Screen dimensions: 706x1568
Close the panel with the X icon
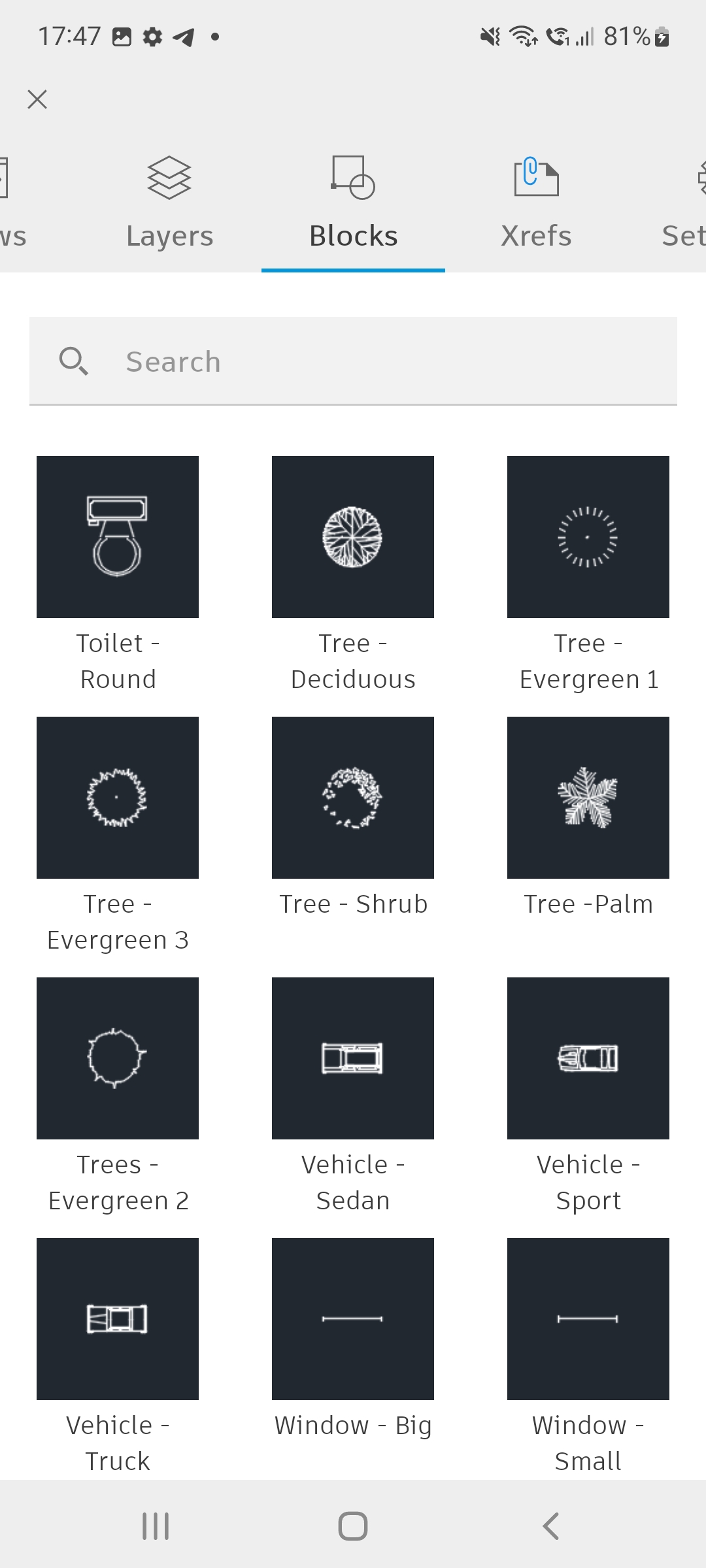[37, 99]
